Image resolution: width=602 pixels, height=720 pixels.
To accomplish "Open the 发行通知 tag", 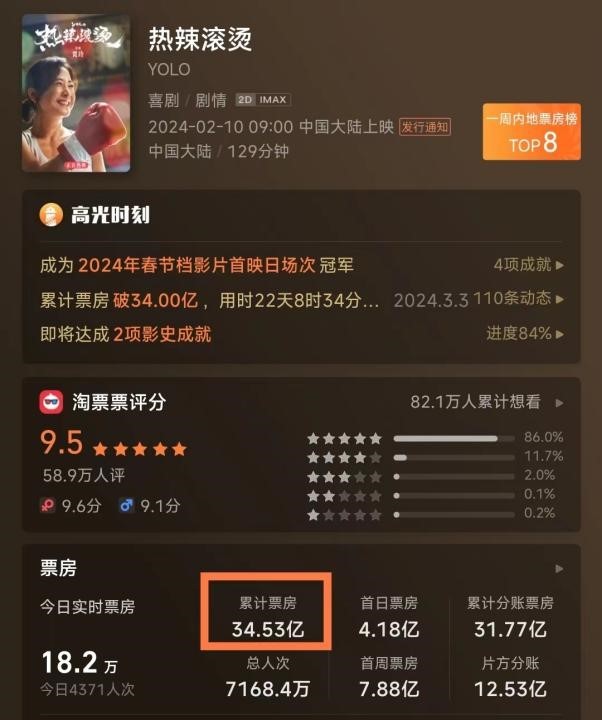I will coord(425,127).
